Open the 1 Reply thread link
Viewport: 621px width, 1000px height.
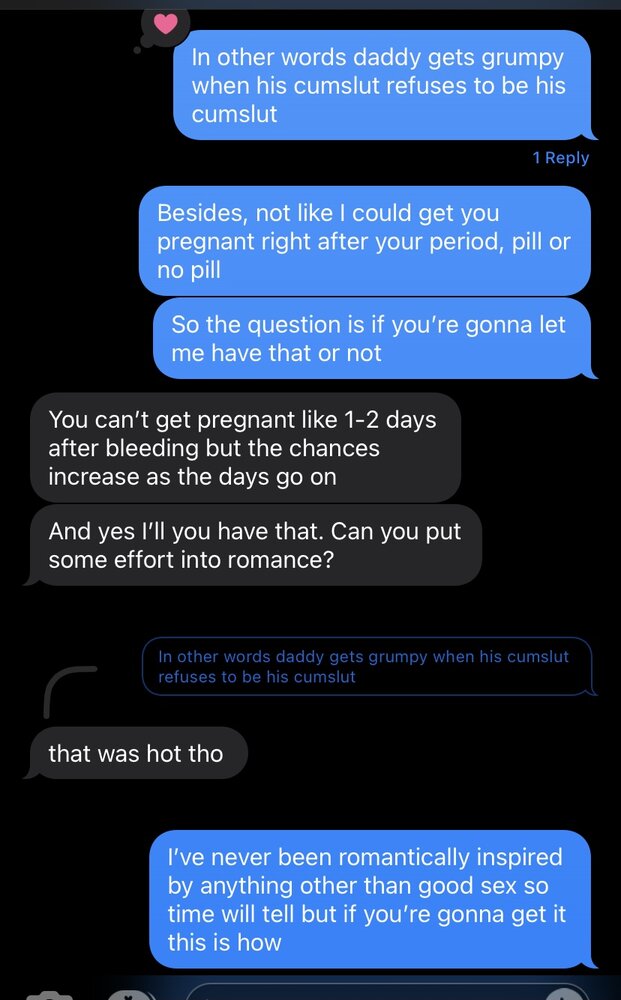pyautogui.click(x=560, y=158)
